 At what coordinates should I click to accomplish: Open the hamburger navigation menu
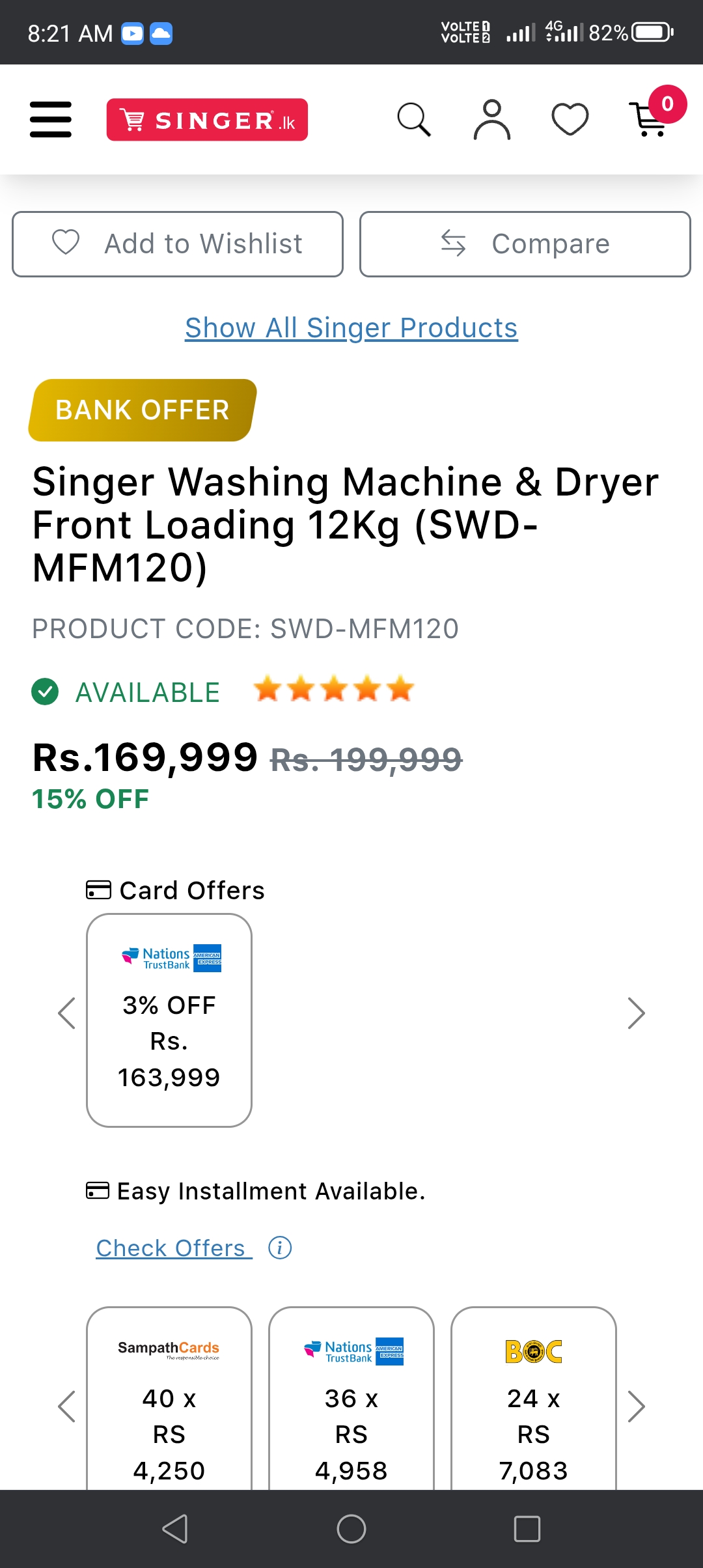pos(50,120)
